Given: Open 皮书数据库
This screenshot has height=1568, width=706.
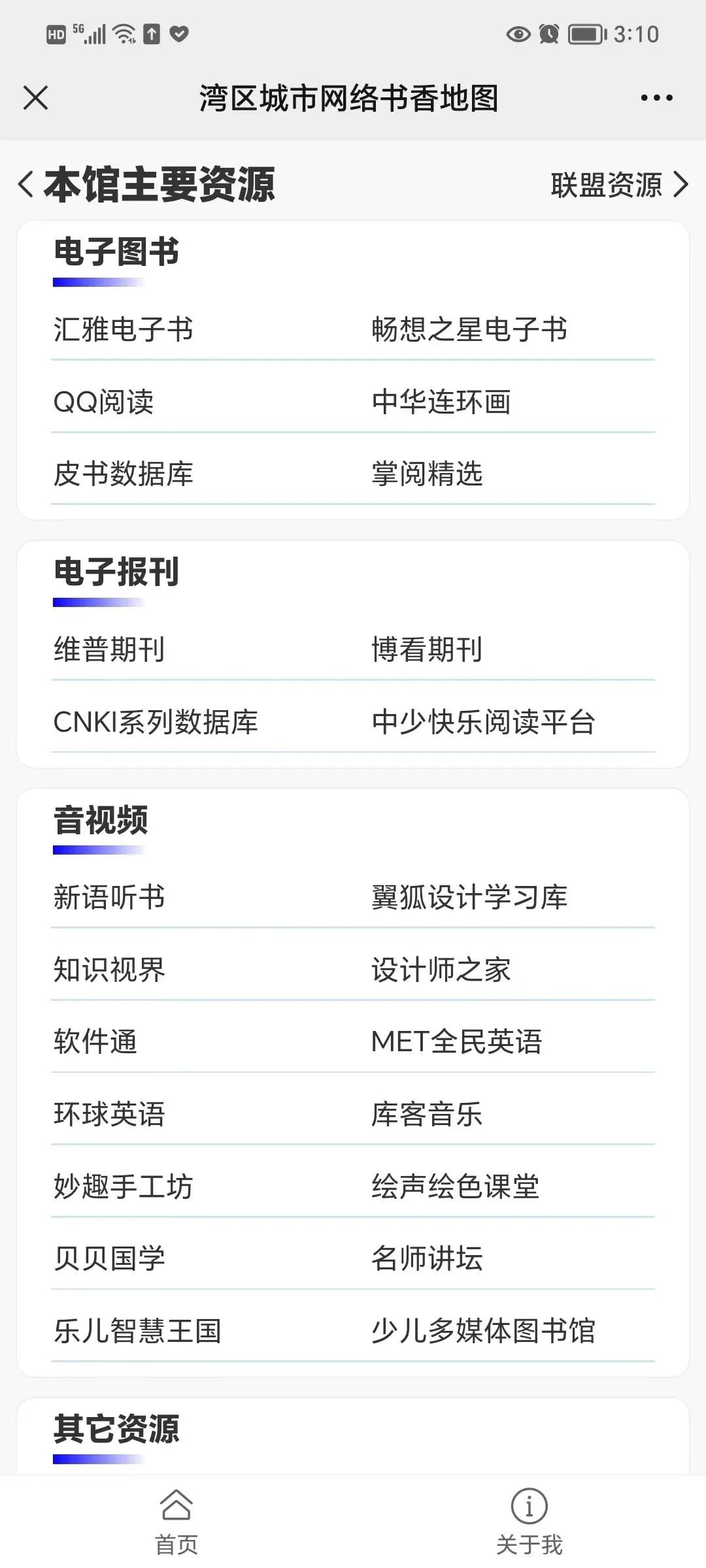Looking at the screenshot, I should point(123,474).
